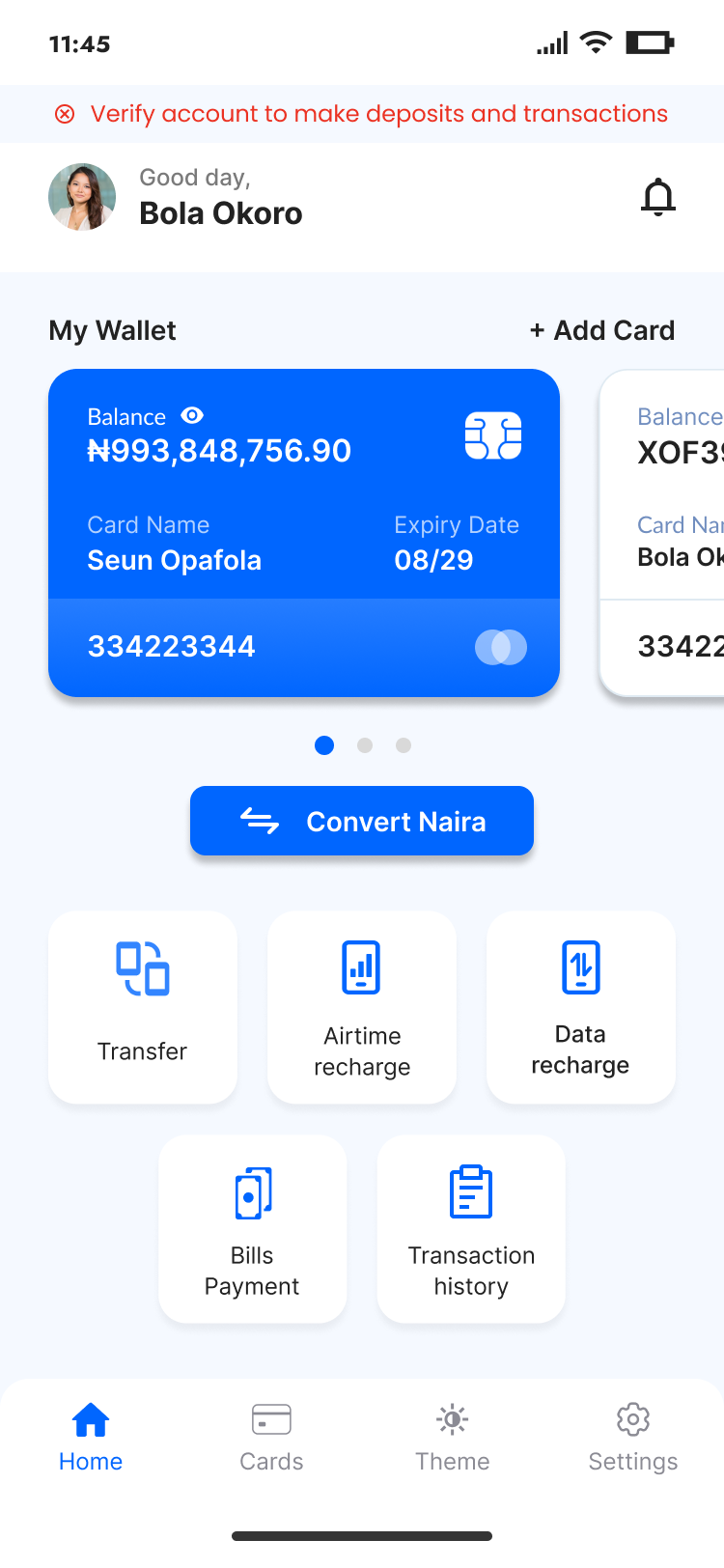Hide the Naira balance using the eye icon
The width and height of the screenshot is (724, 1568).
191,416
